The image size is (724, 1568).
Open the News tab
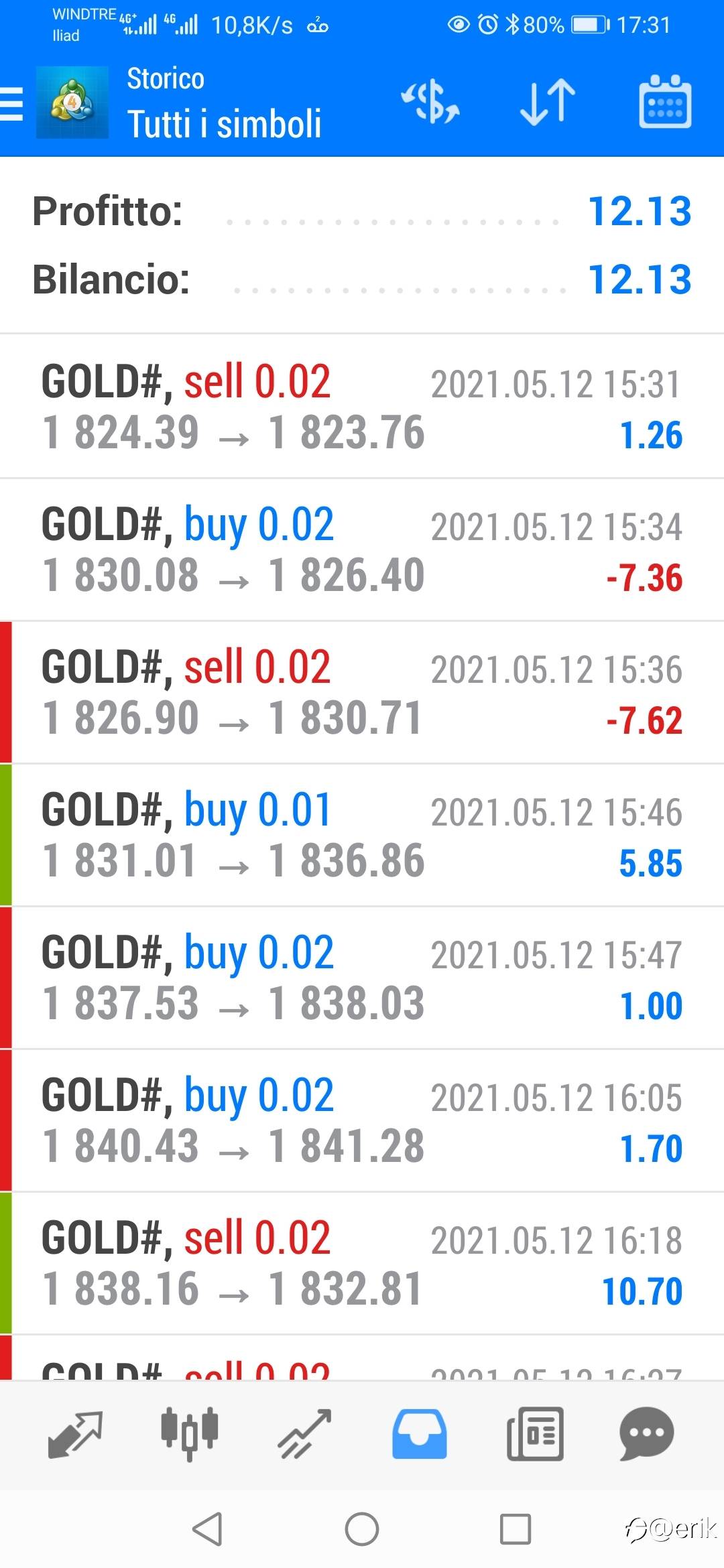point(535,1434)
